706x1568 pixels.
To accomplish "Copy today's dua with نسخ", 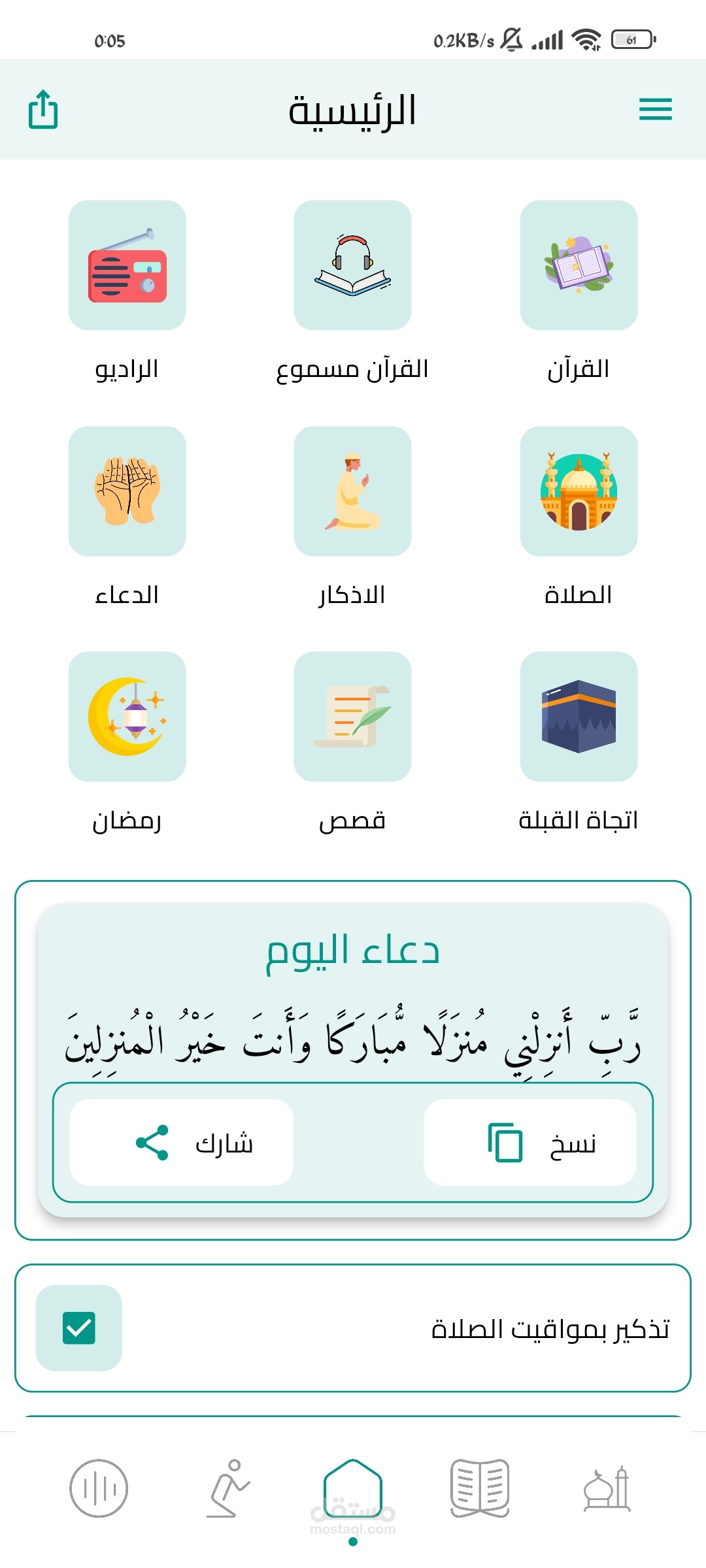I will pyautogui.click(x=530, y=1143).
